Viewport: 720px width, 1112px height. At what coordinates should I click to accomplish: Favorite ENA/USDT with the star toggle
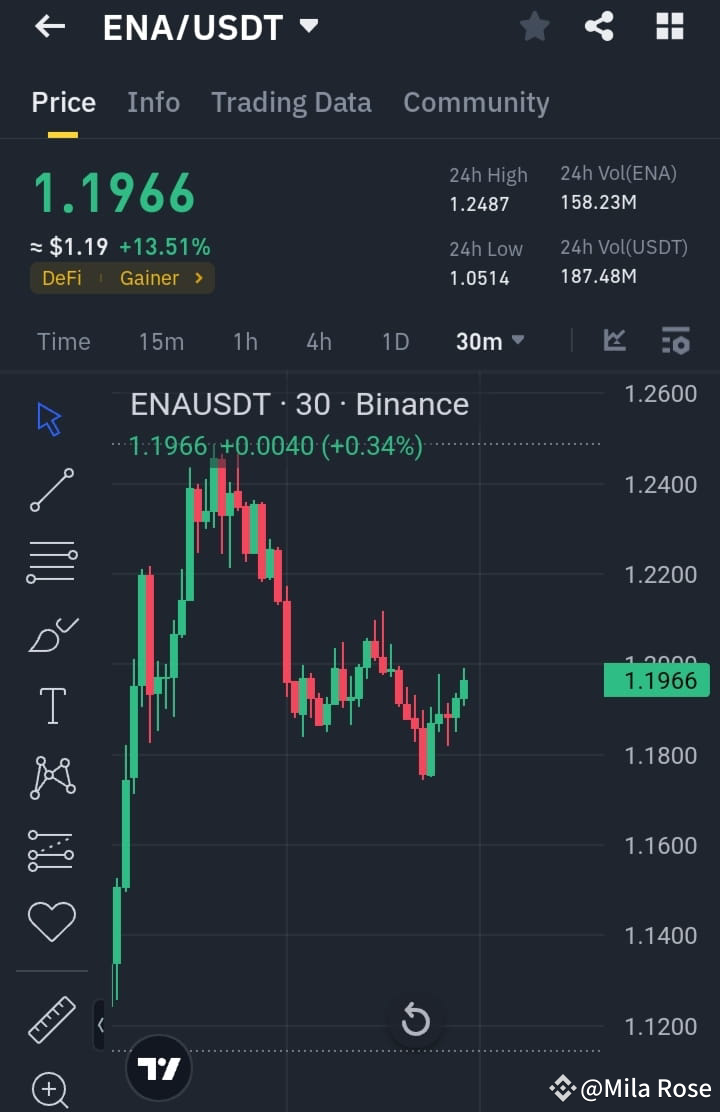534,27
